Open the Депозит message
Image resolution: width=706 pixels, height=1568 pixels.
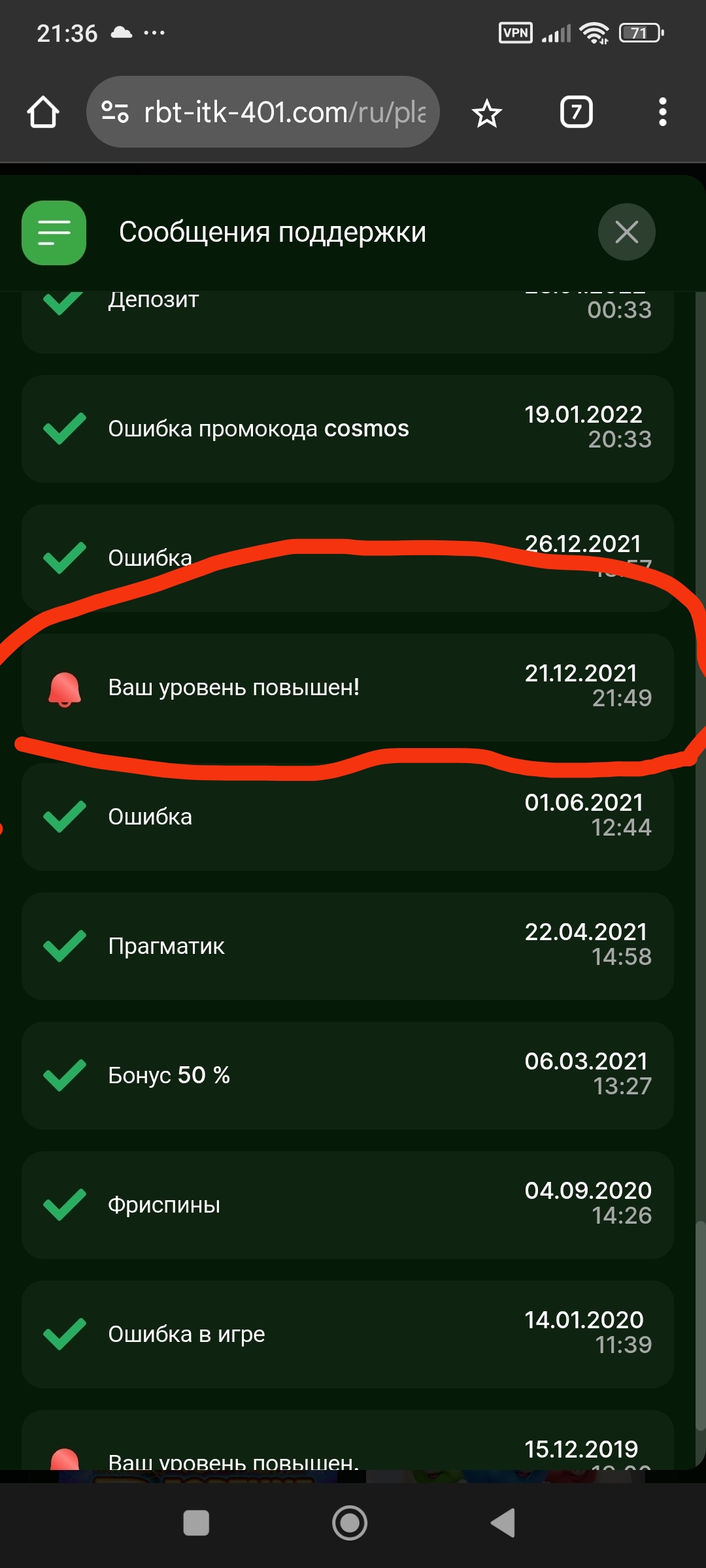pos(347,320)
